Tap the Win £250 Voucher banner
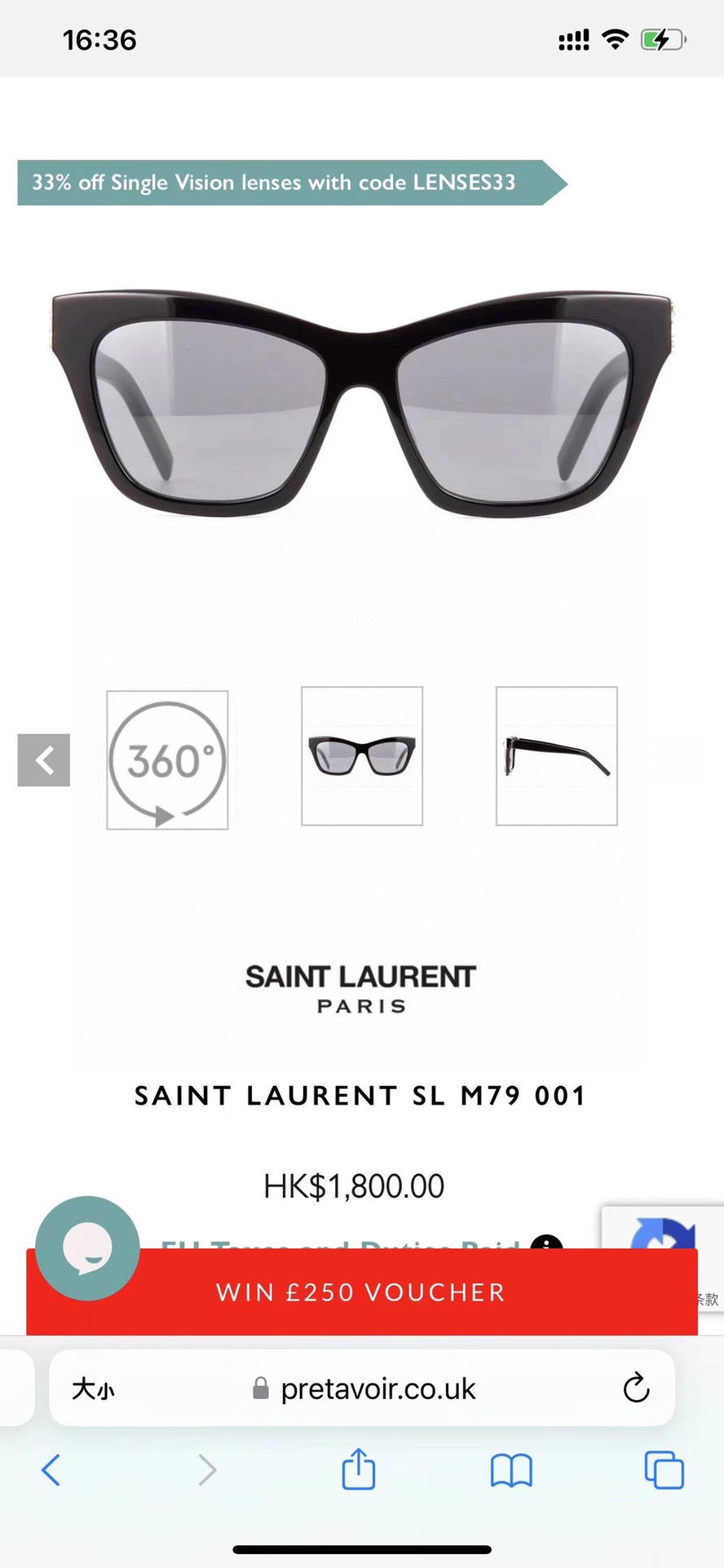724x1568 pixels. coord(361,1292)
